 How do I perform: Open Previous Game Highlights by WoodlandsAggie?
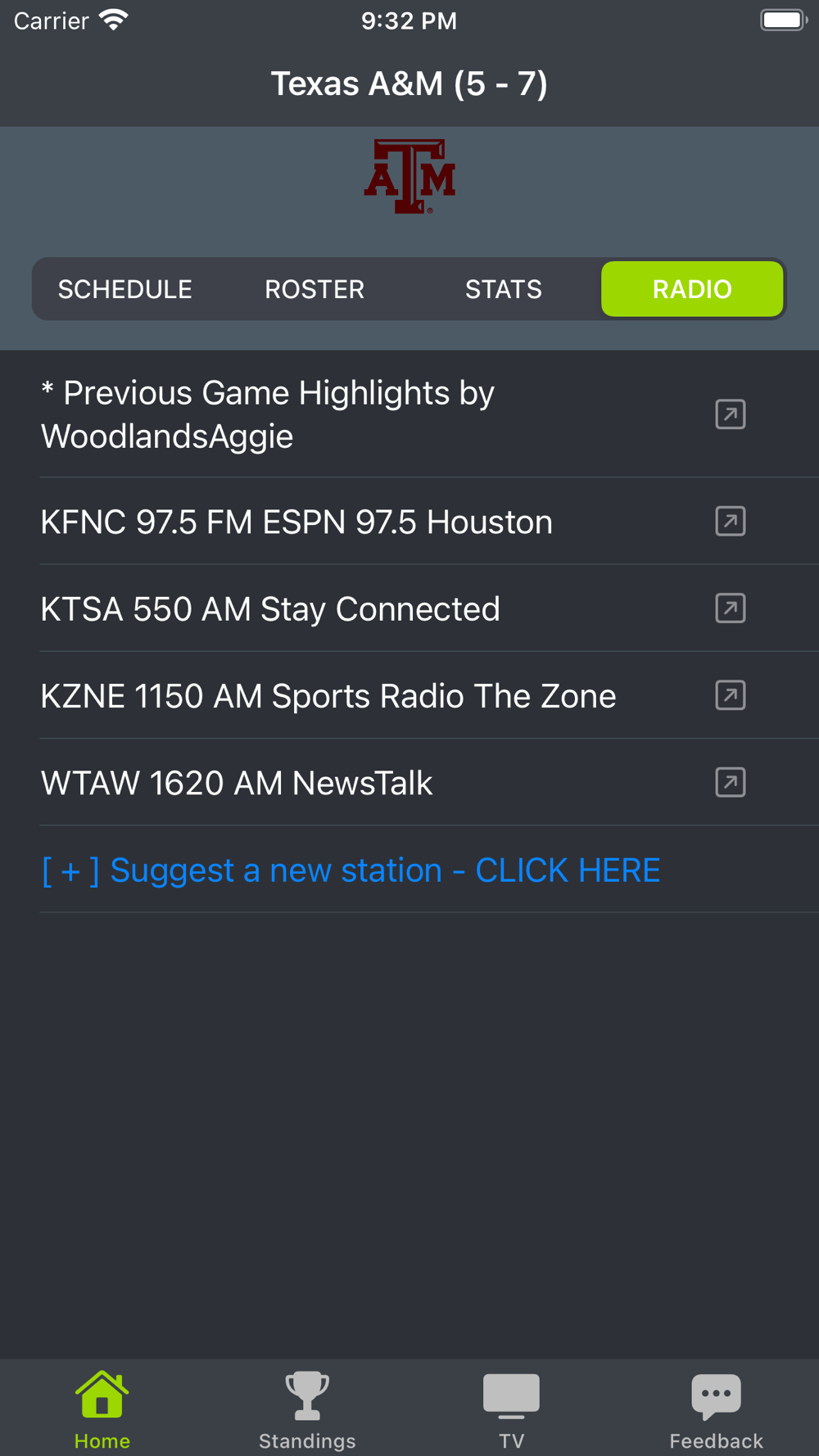409,414
